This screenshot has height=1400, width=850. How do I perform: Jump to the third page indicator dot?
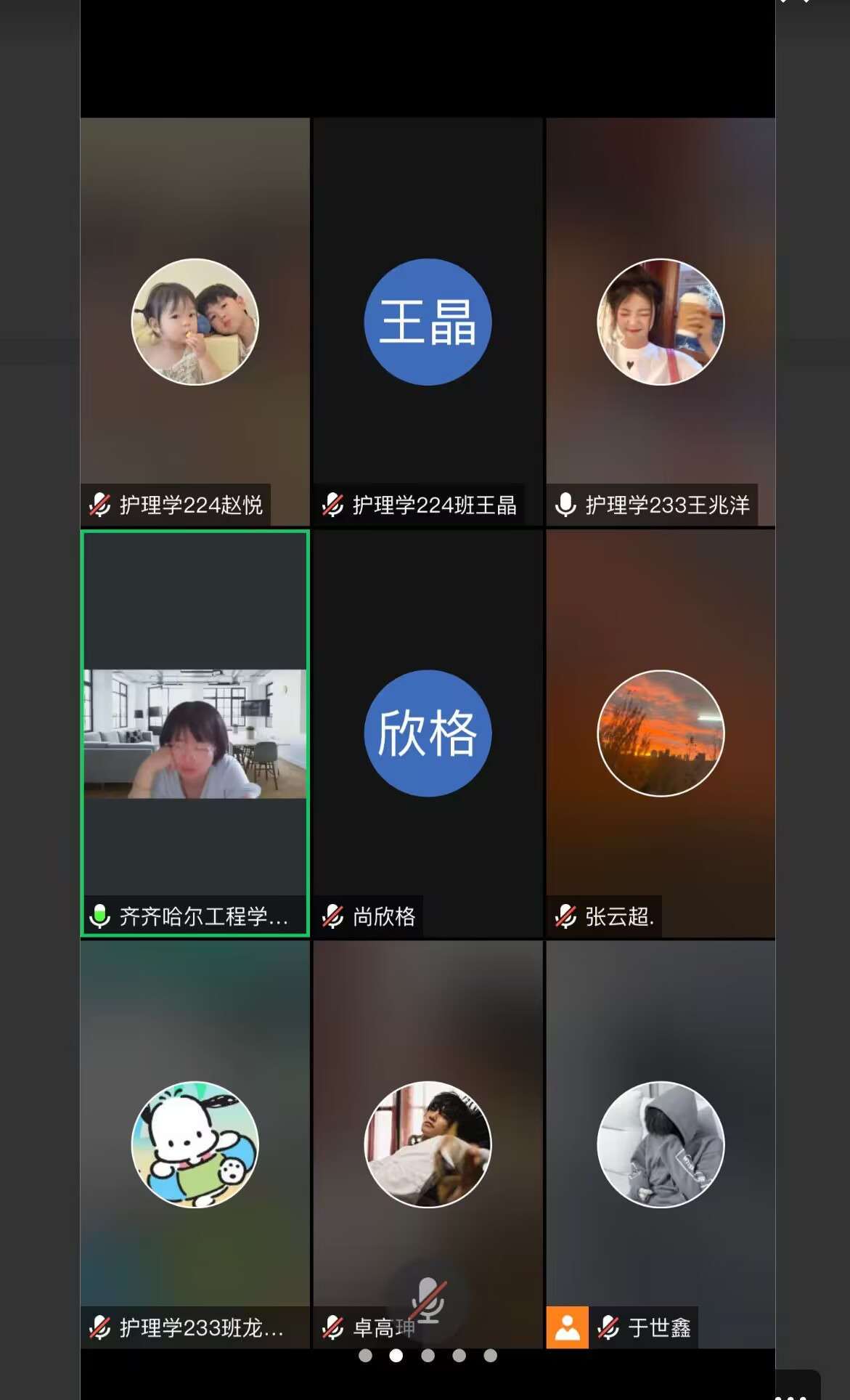428,1355
